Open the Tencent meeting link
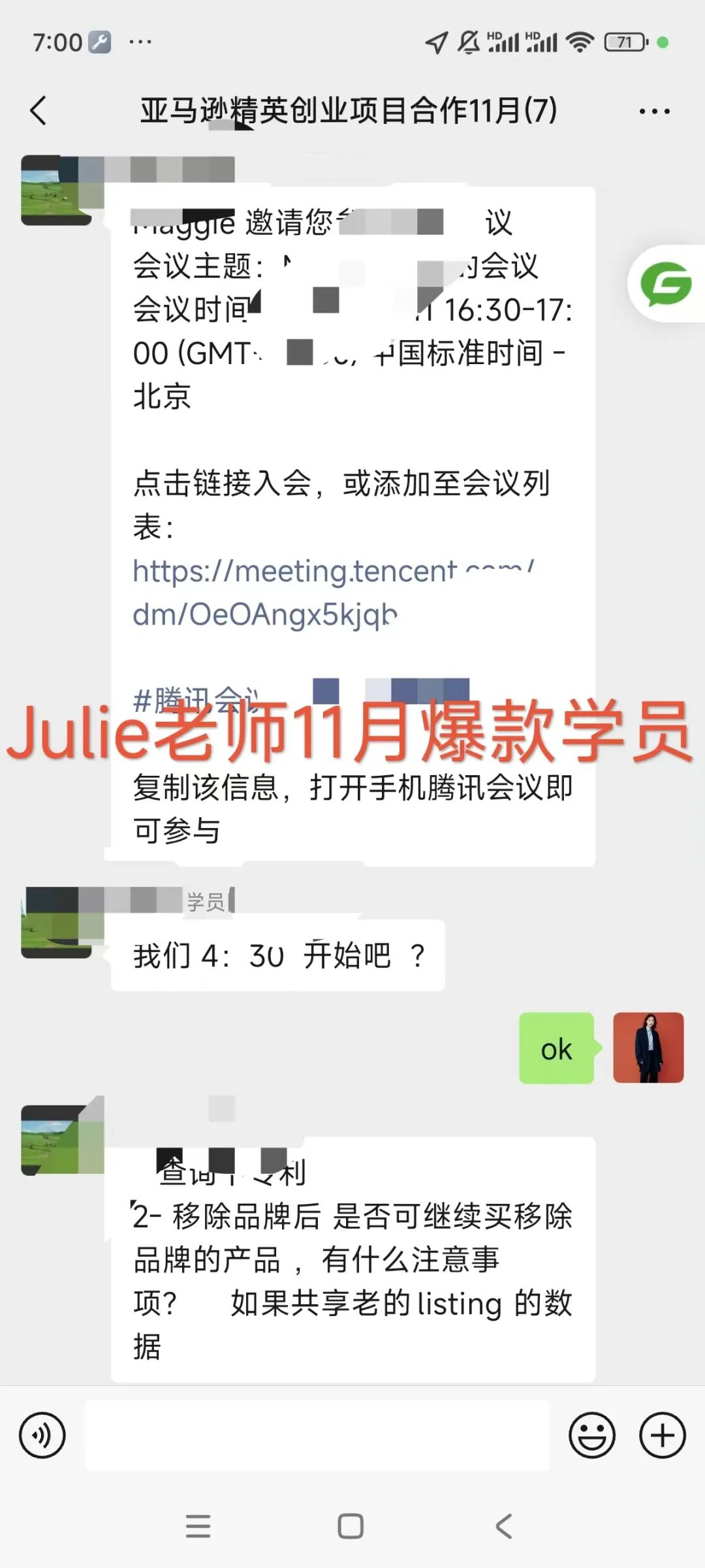Screen dimensions: 705x1568 pos(333,592)
